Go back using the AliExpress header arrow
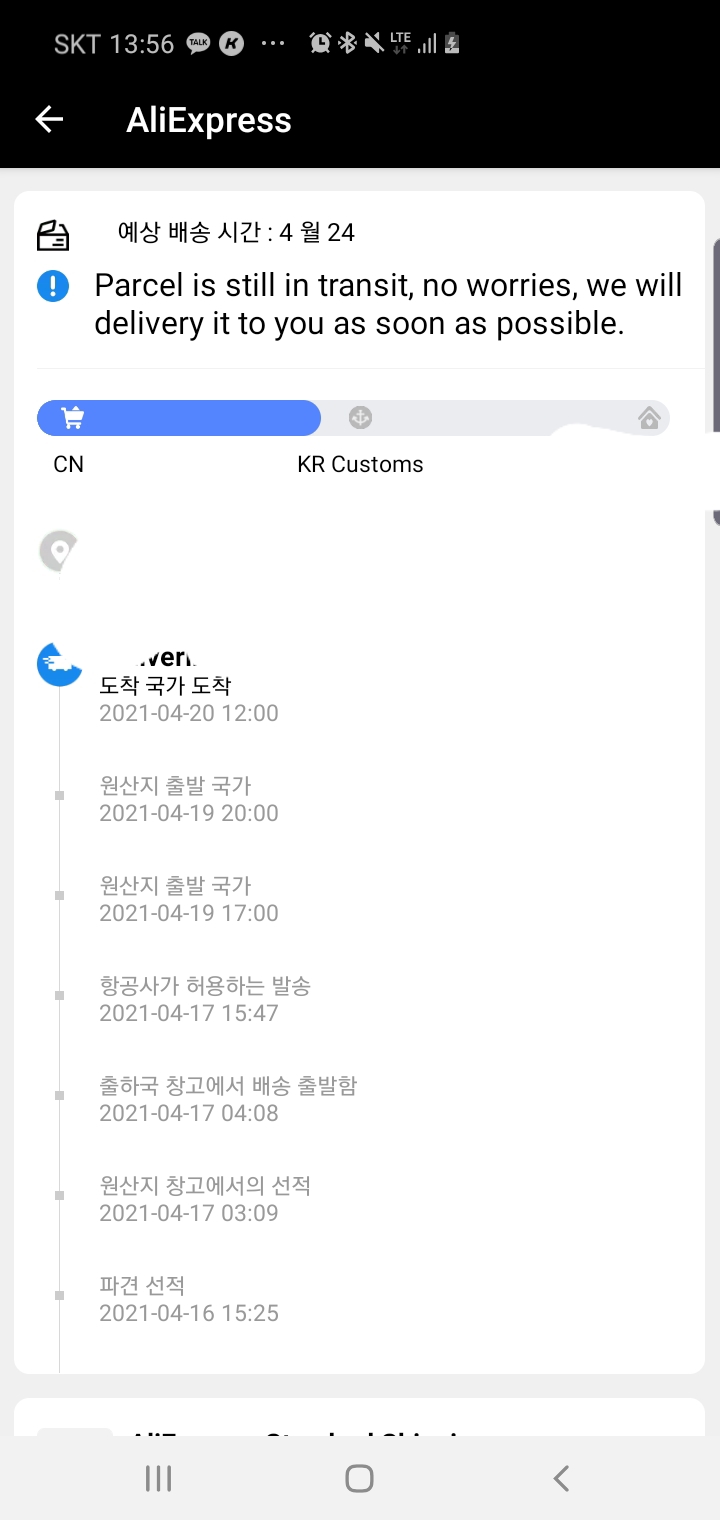Viewport: 720px width, 1520px height. coord(49,120)
